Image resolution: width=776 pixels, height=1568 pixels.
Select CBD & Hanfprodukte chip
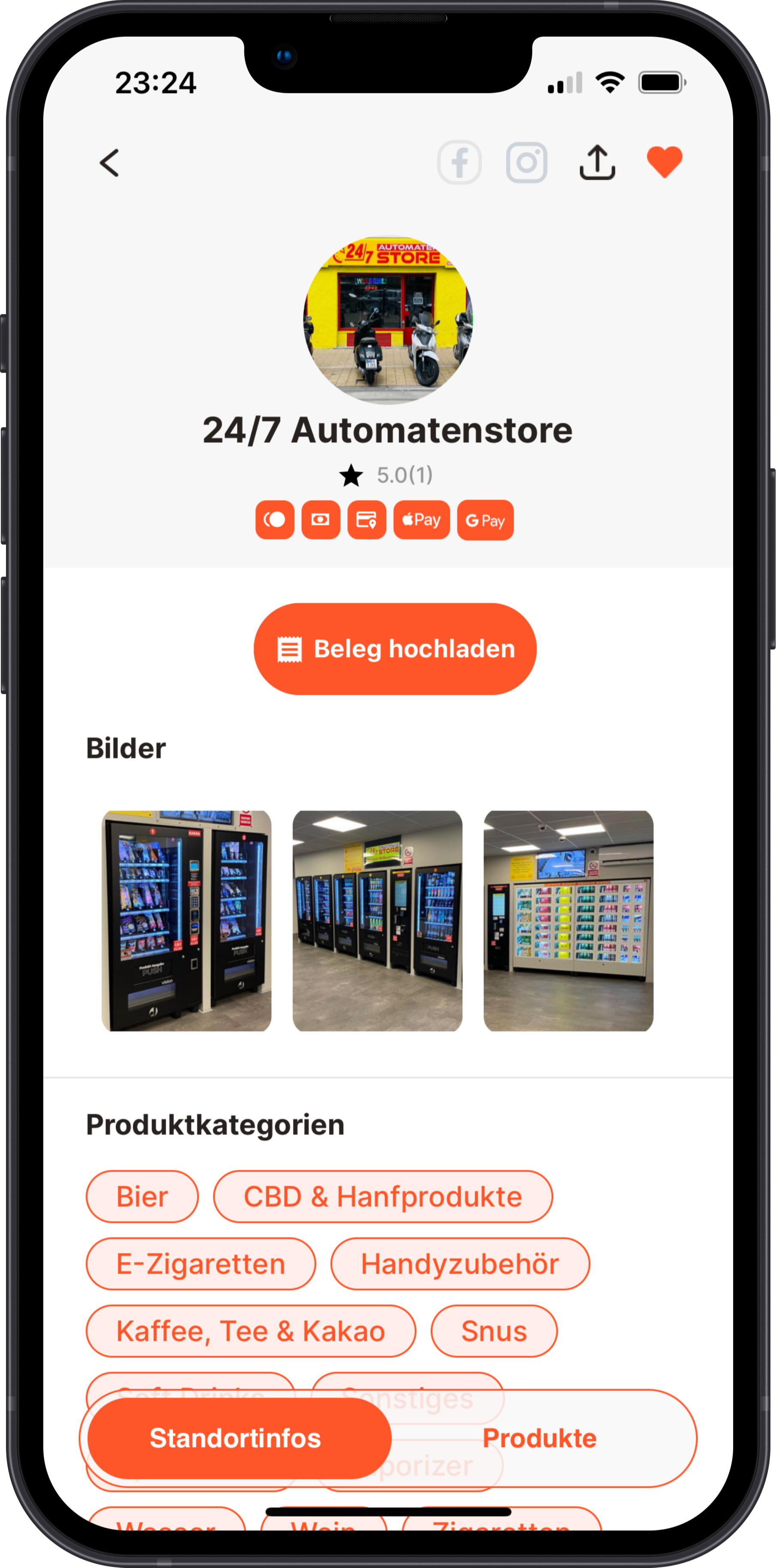[x=383, y=1197]
